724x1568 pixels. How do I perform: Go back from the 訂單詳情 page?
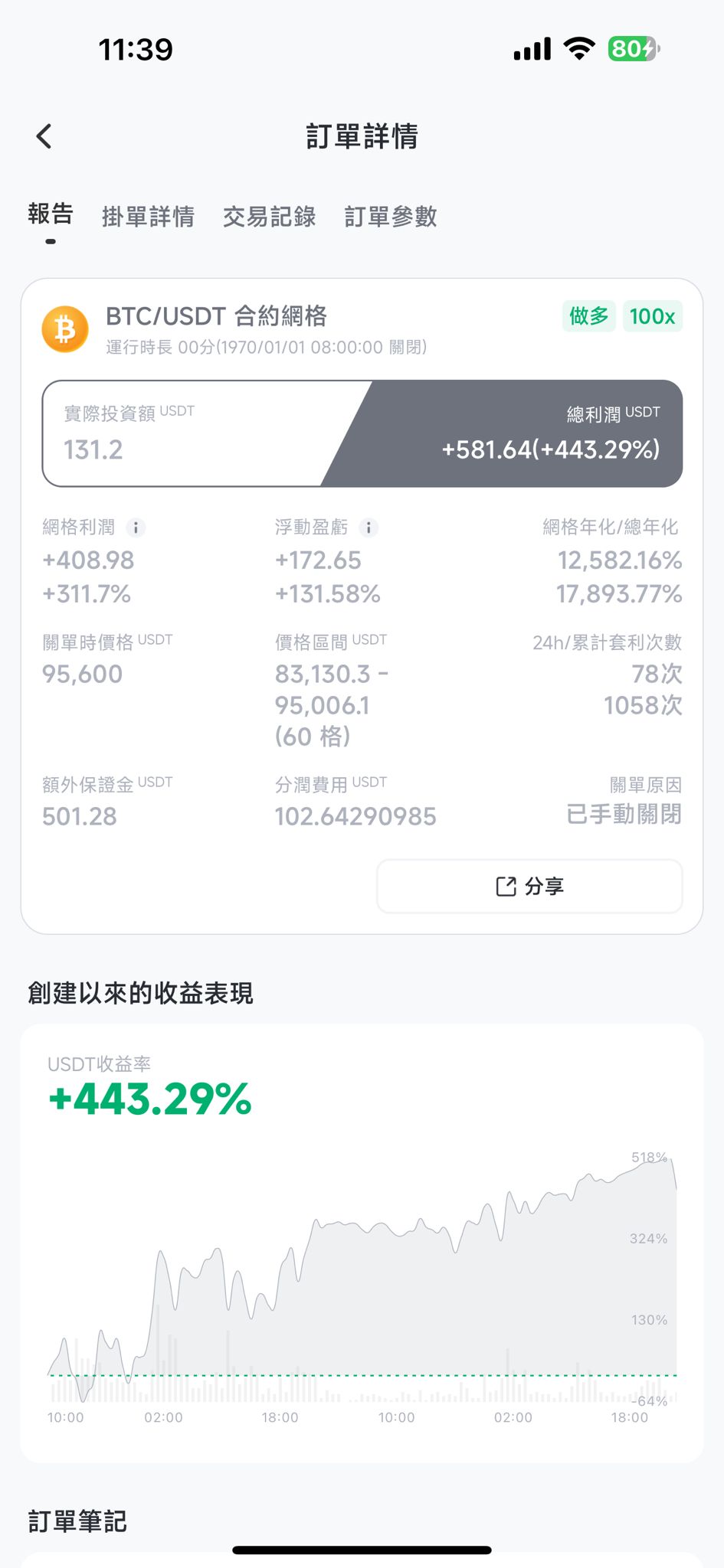[x=44, y=136]
